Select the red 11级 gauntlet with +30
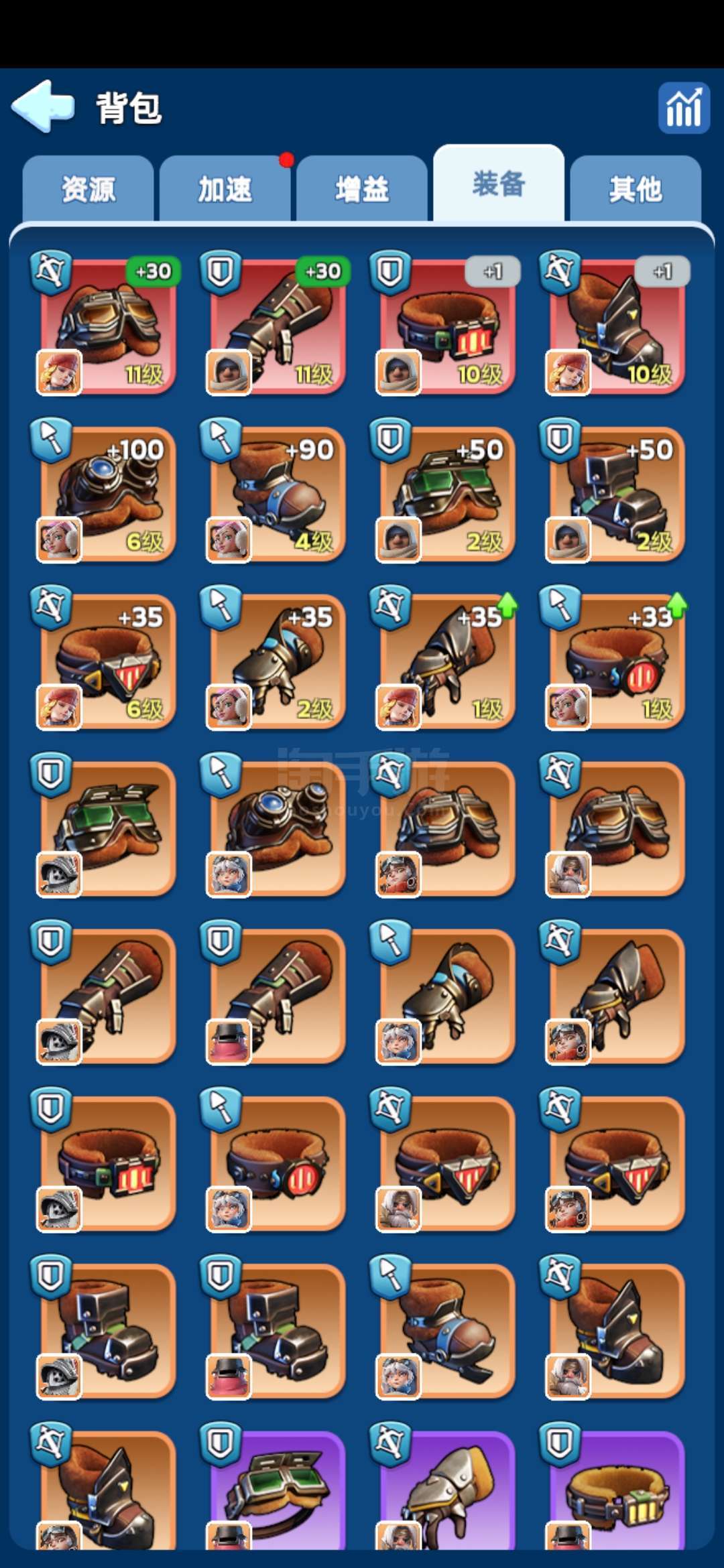724x1568 pixels. click(x=278, y=326)
